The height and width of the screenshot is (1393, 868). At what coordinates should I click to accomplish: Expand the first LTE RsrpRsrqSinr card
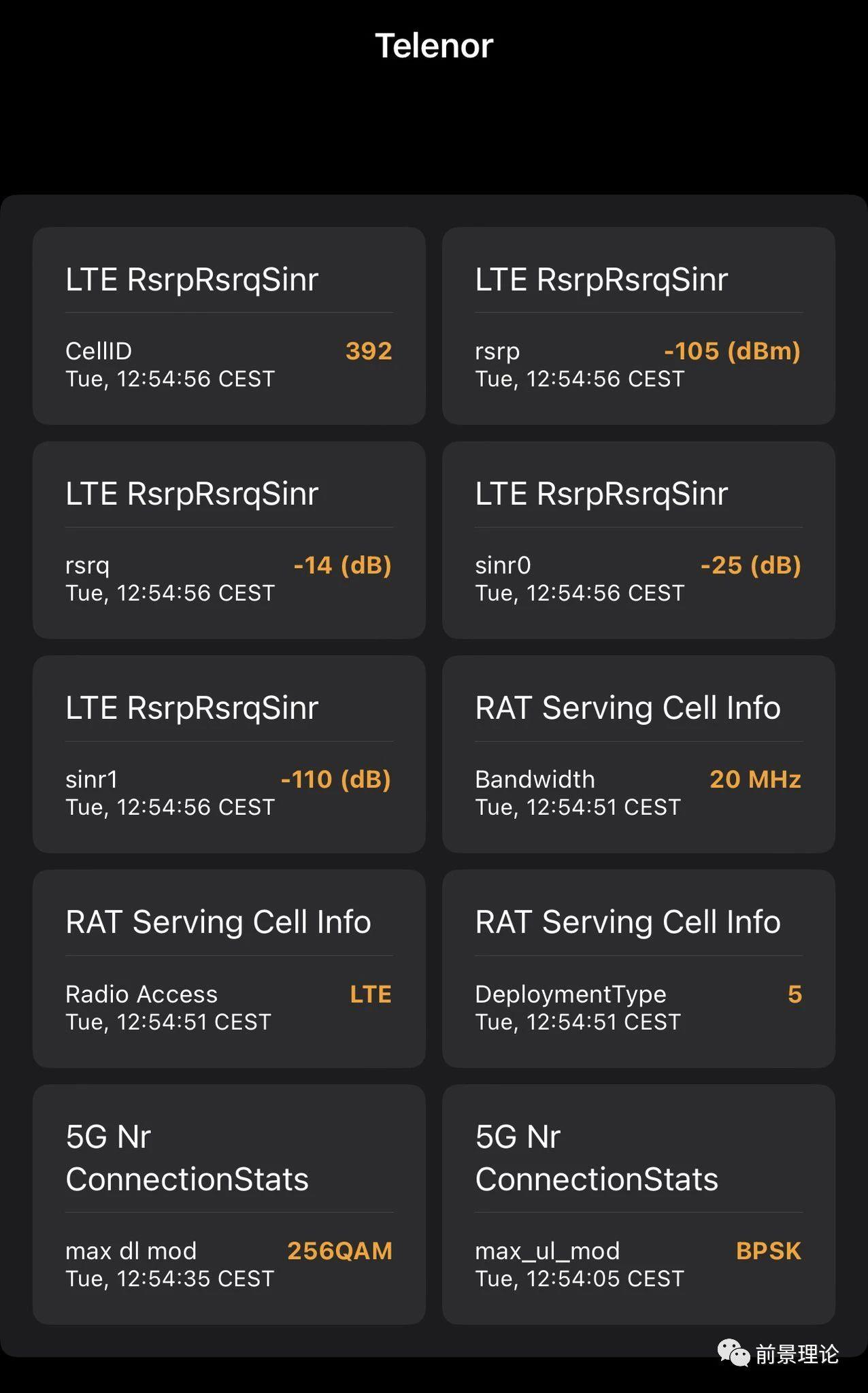pos(229,327)
